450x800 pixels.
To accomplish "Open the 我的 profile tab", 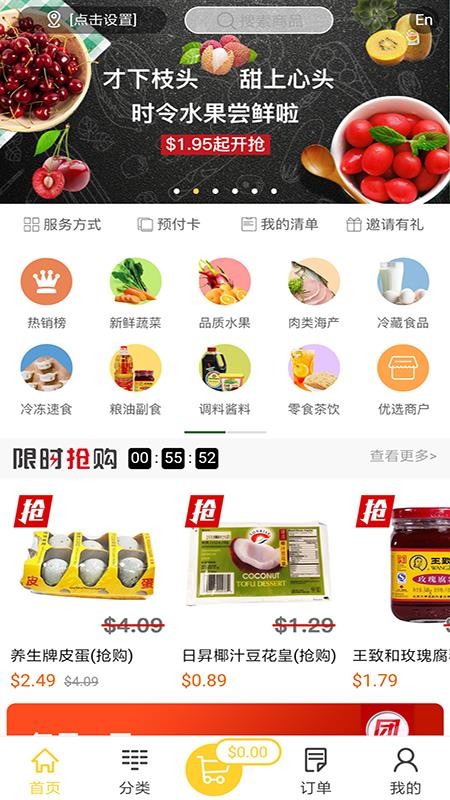I will (x=405, y=771).
